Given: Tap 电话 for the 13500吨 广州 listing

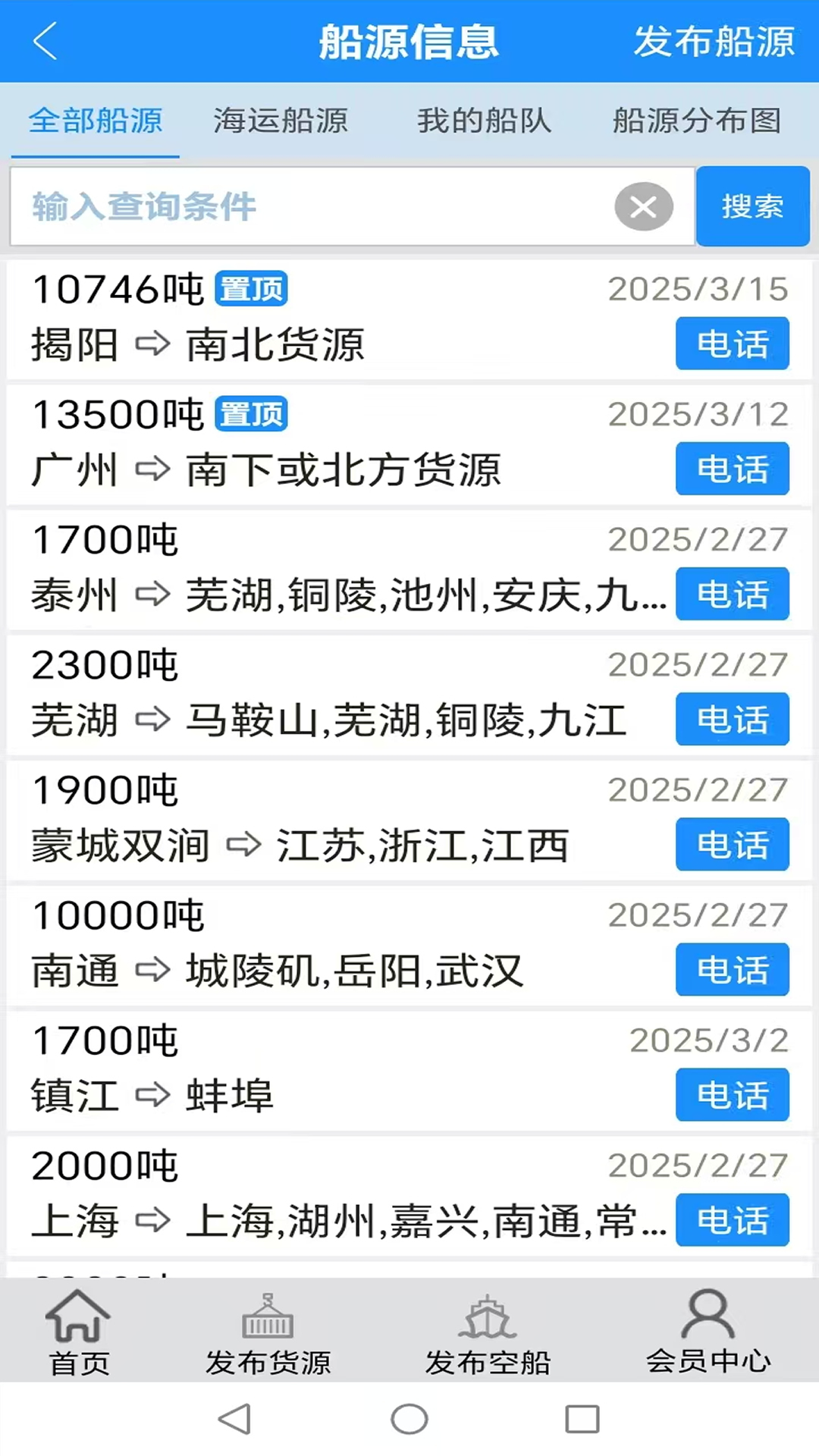Looking at the screenshot, I should click(x=732, y=469).
